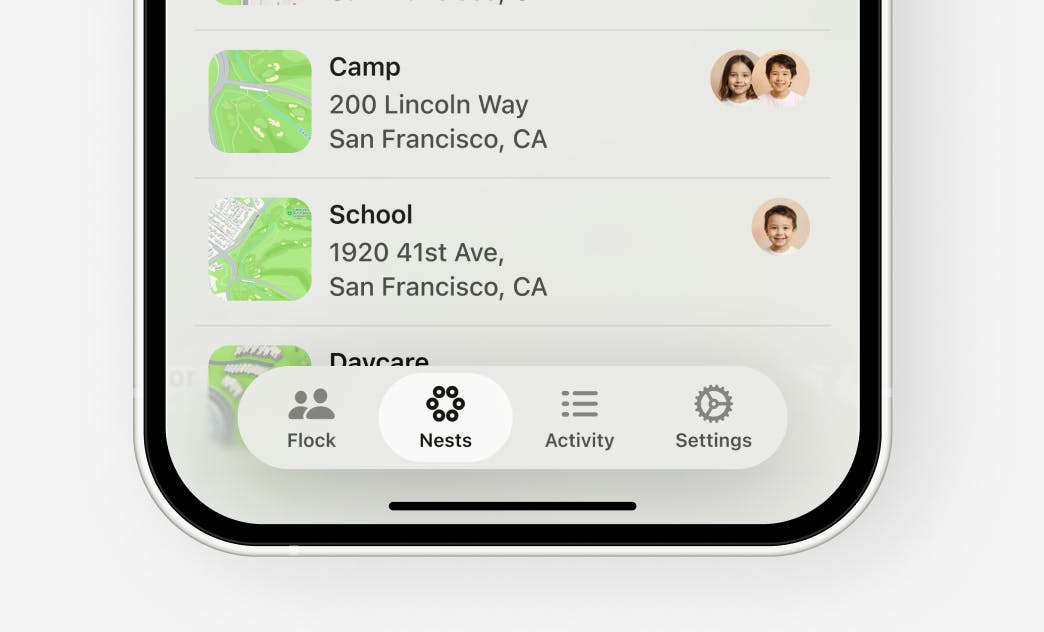Switch to the Flock tab
The height and width of the screenshot is (632, 1044).
311,418
